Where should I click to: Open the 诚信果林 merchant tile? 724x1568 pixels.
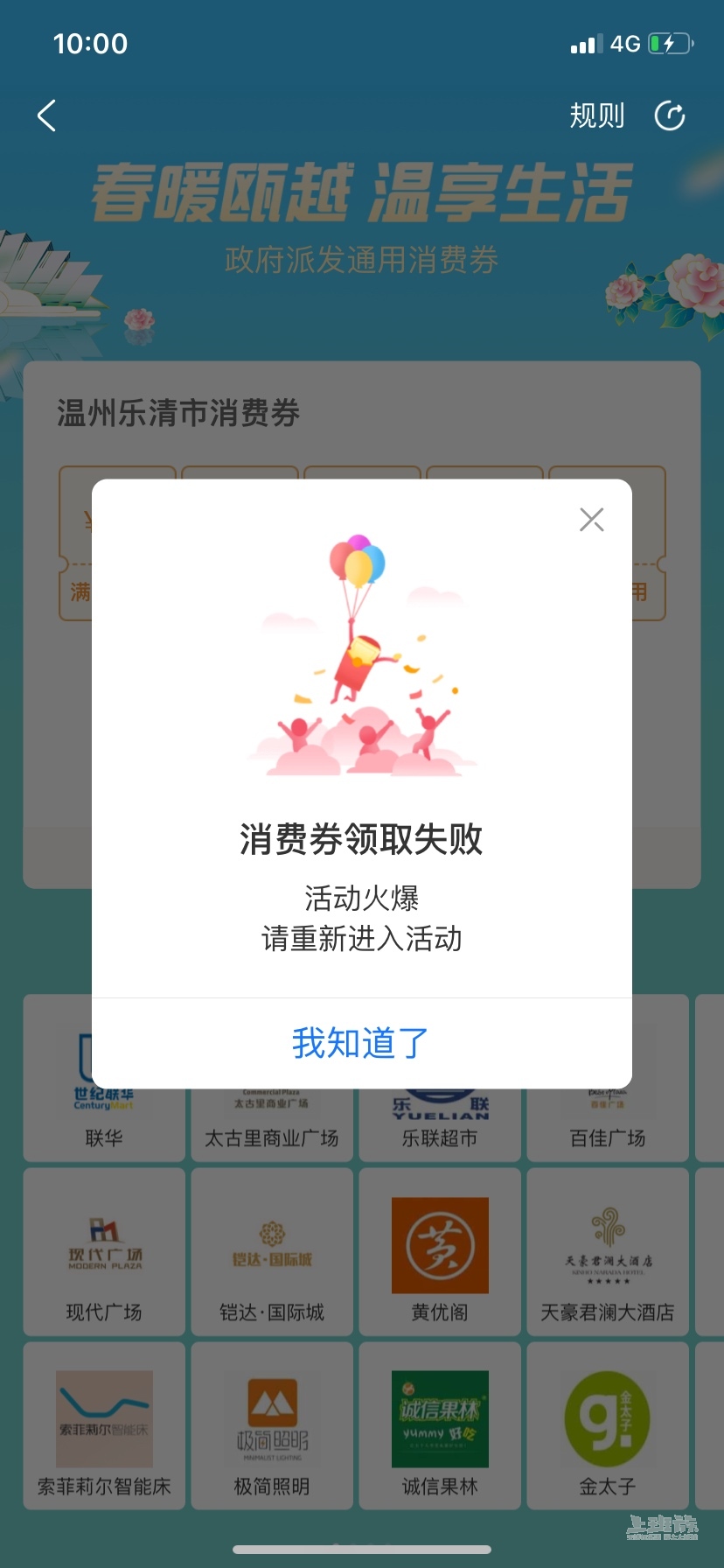[x=440, y=1426]
